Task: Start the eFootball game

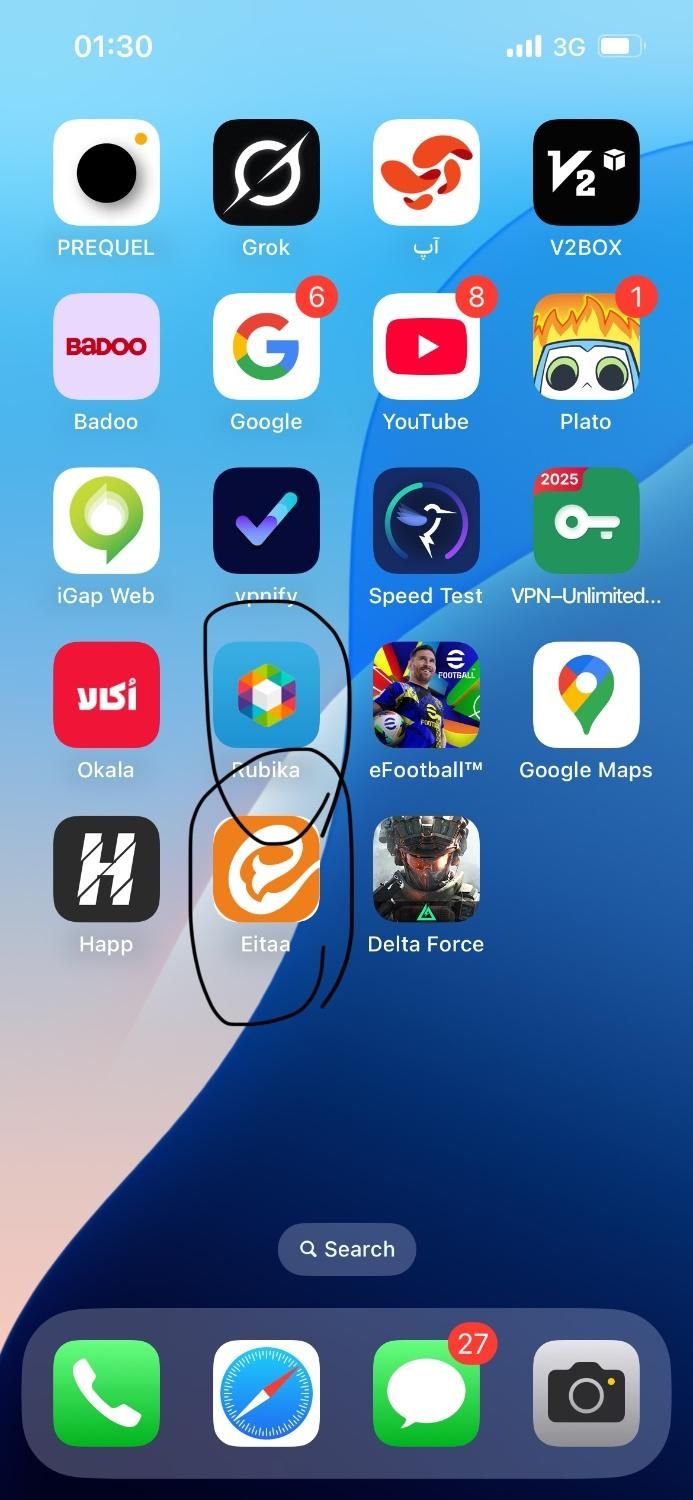Action: 426,695
